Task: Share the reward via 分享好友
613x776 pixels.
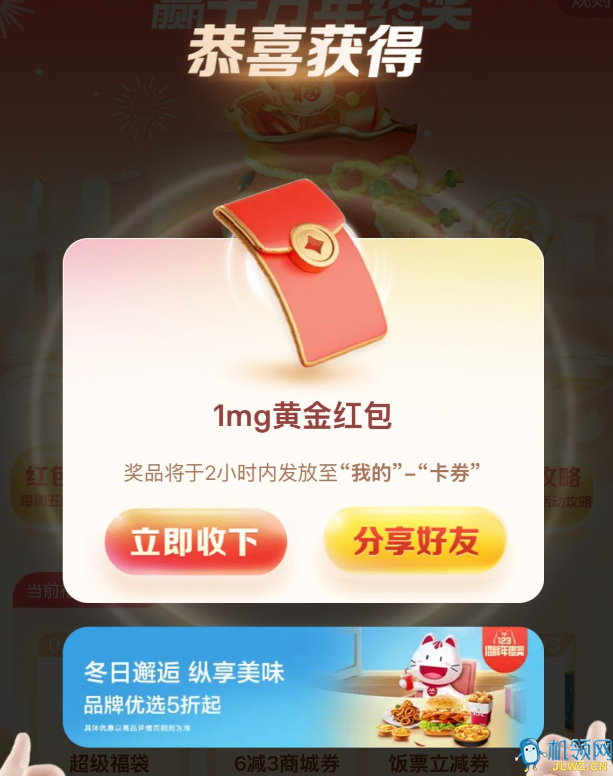Action: click(x=415, y=541)
